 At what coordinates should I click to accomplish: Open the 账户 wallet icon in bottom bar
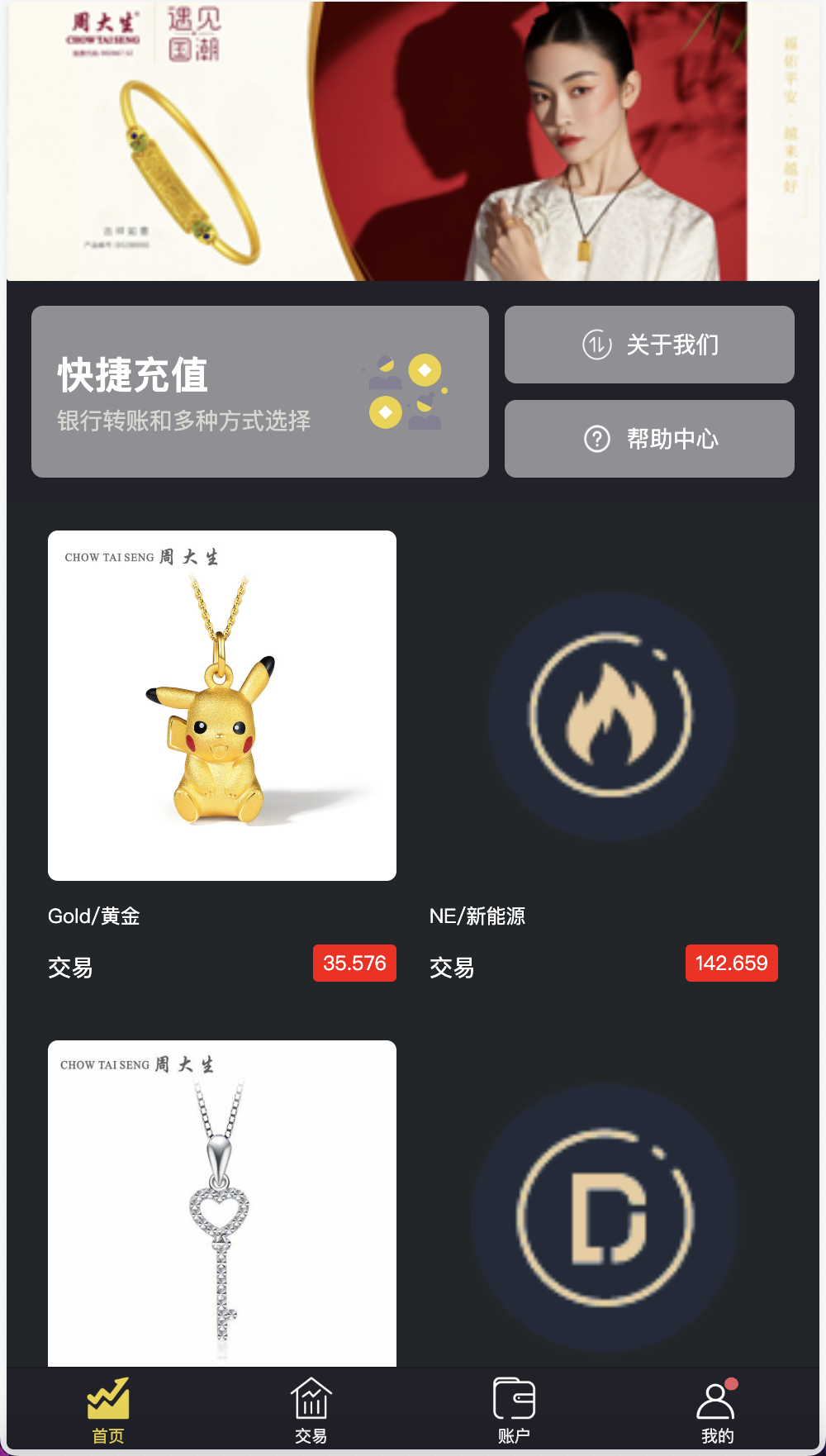coord(515,1400)
